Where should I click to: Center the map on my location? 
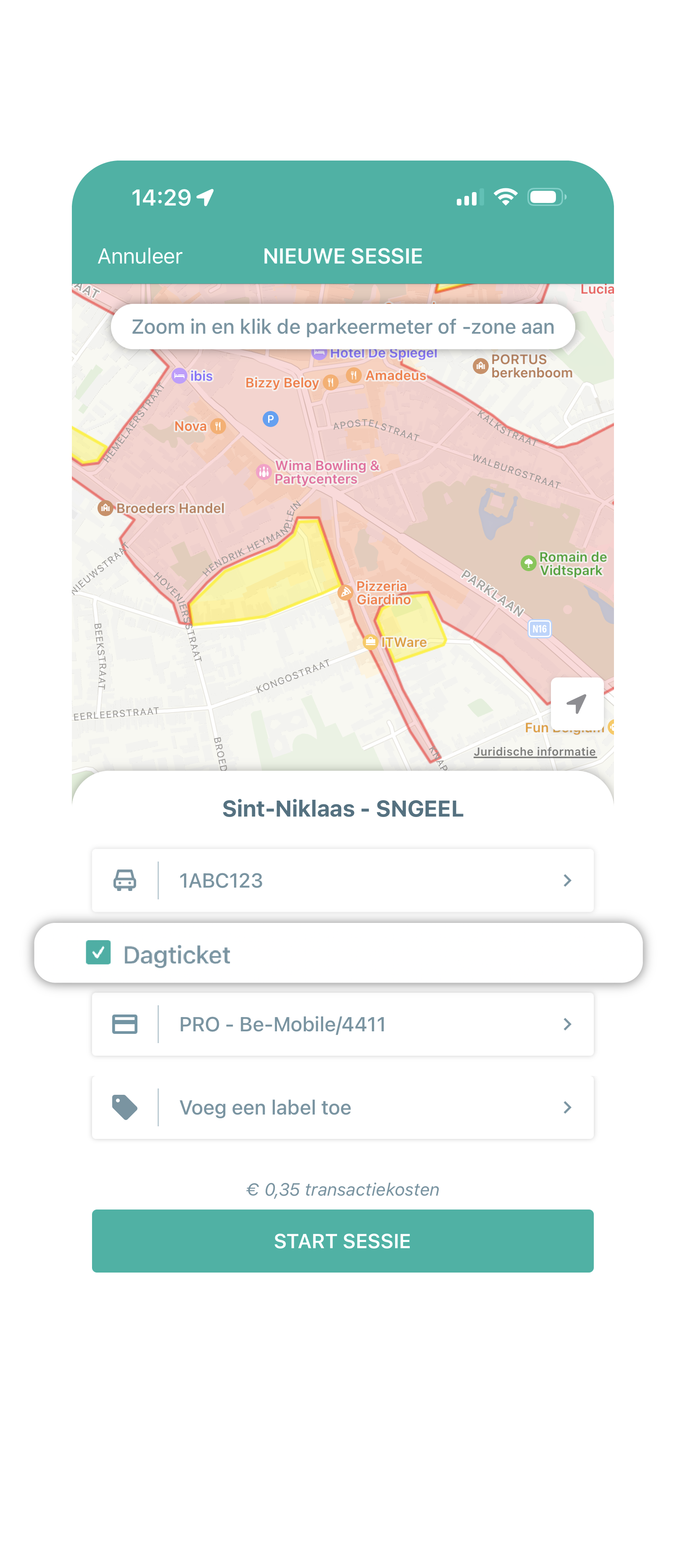tap(577, 703)
